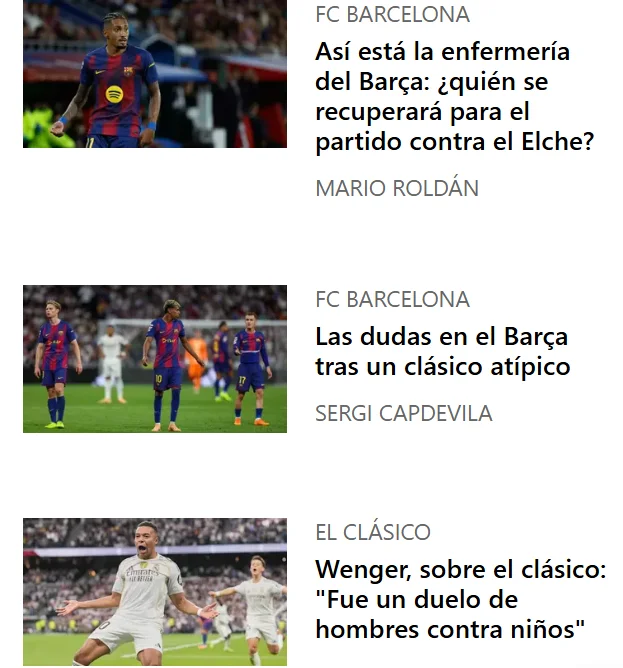Image resolution: width=623 pixels, height=668 pixels.
Task: View author Mario Roldán's page
Action: [x=397, y=188]
